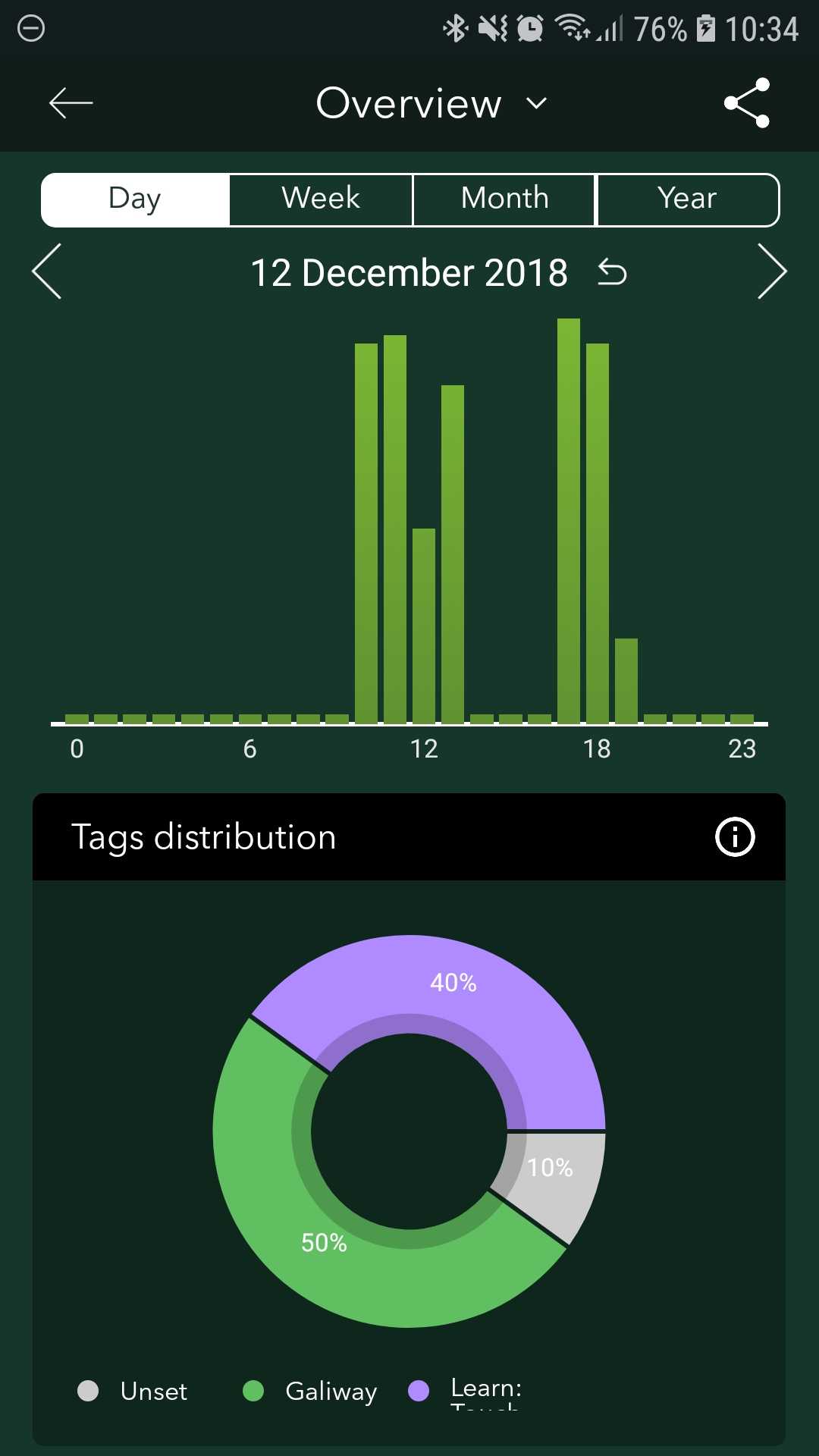Go to the previous day
The height and width of the screenshot is (1456, 819).
46,271
